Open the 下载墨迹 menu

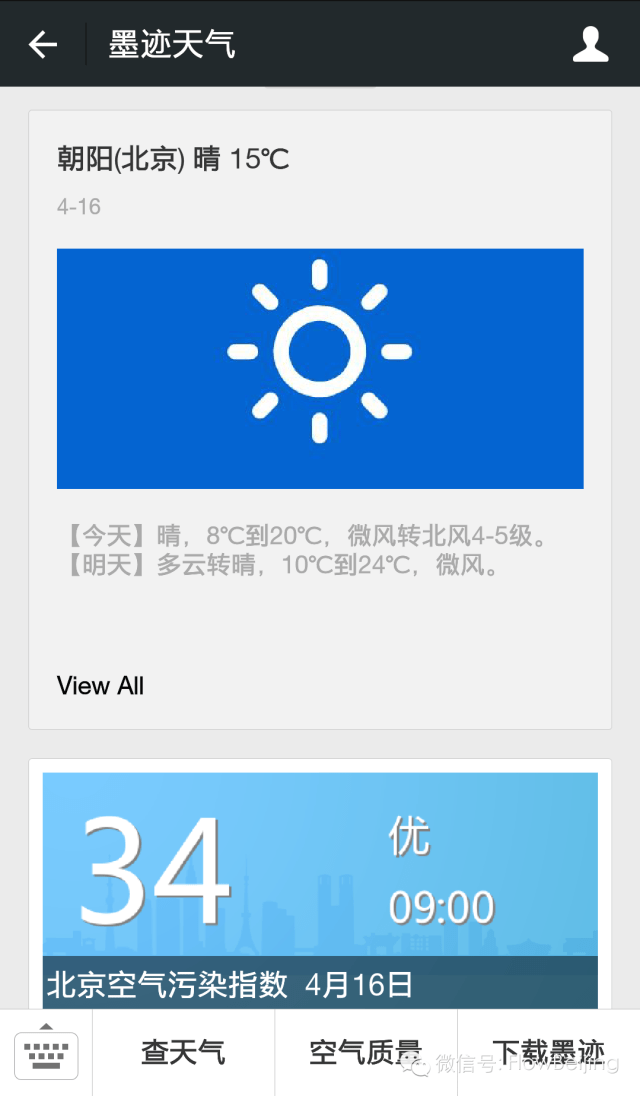pyautogui.click(x=548, y=1053)
